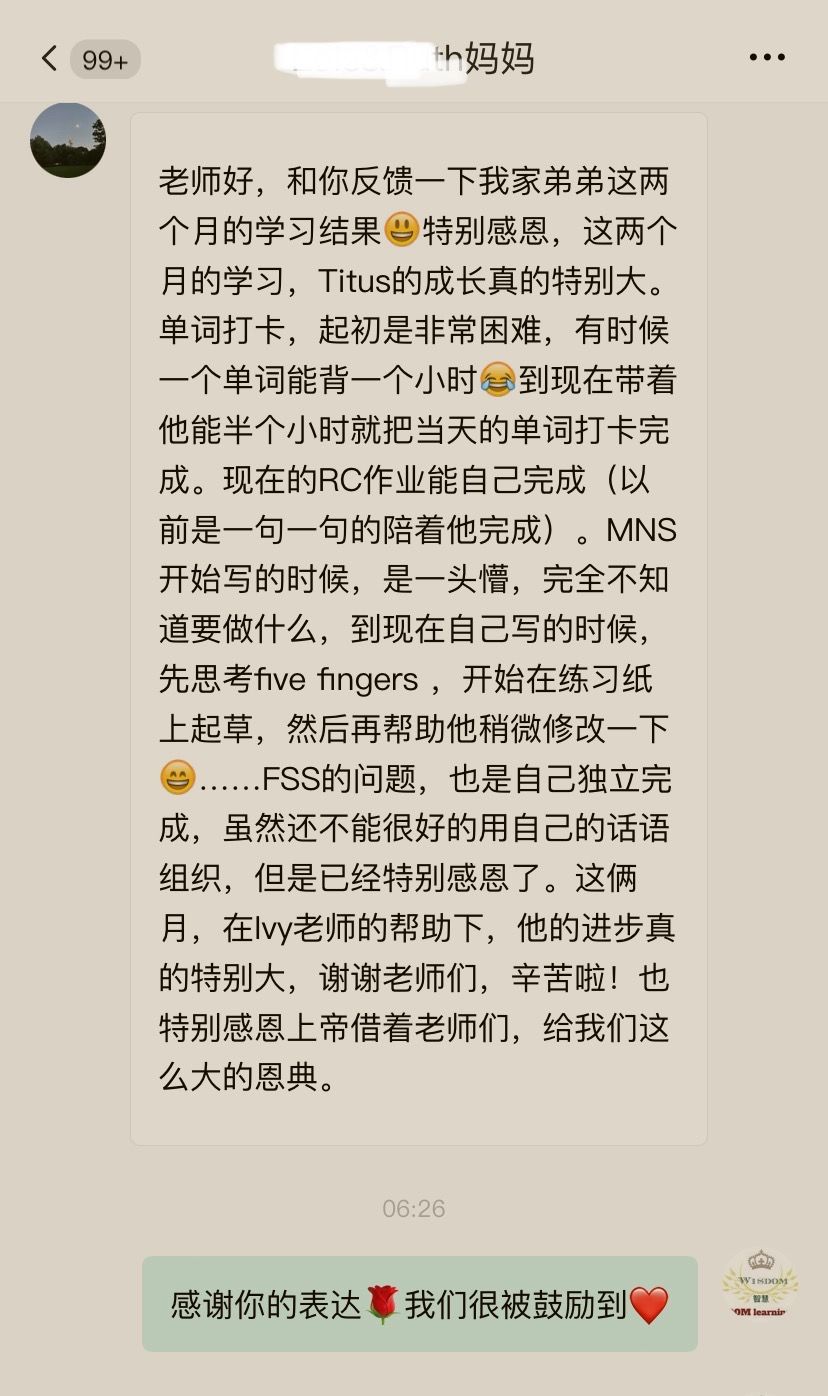The width and height of the screenshot is (828, 1396).
Task: Open the Wisdom learning profile avatar
Action: tap(761, 1286)
